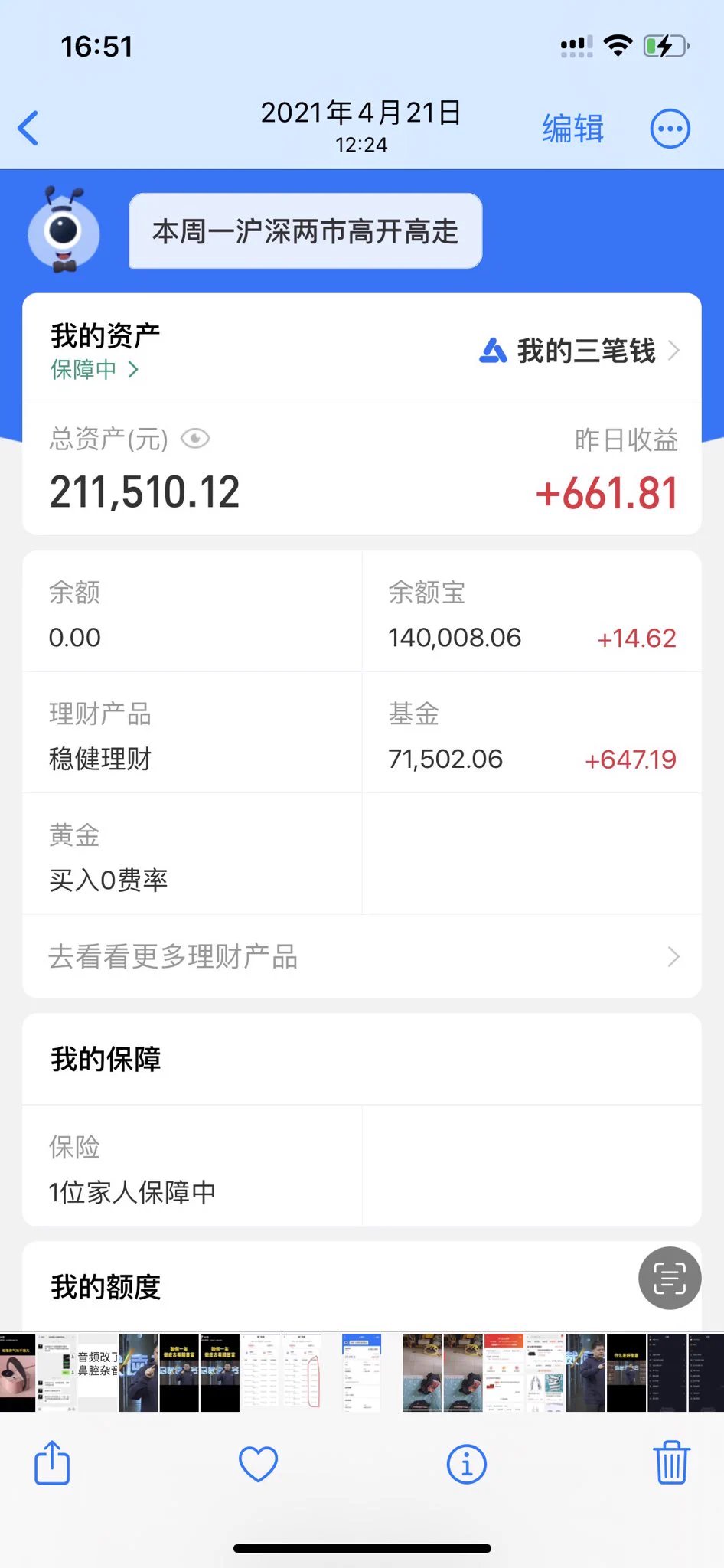Share this photo
The width and height of the screenshot is (724, 1568).
[x=52, y=1463]
